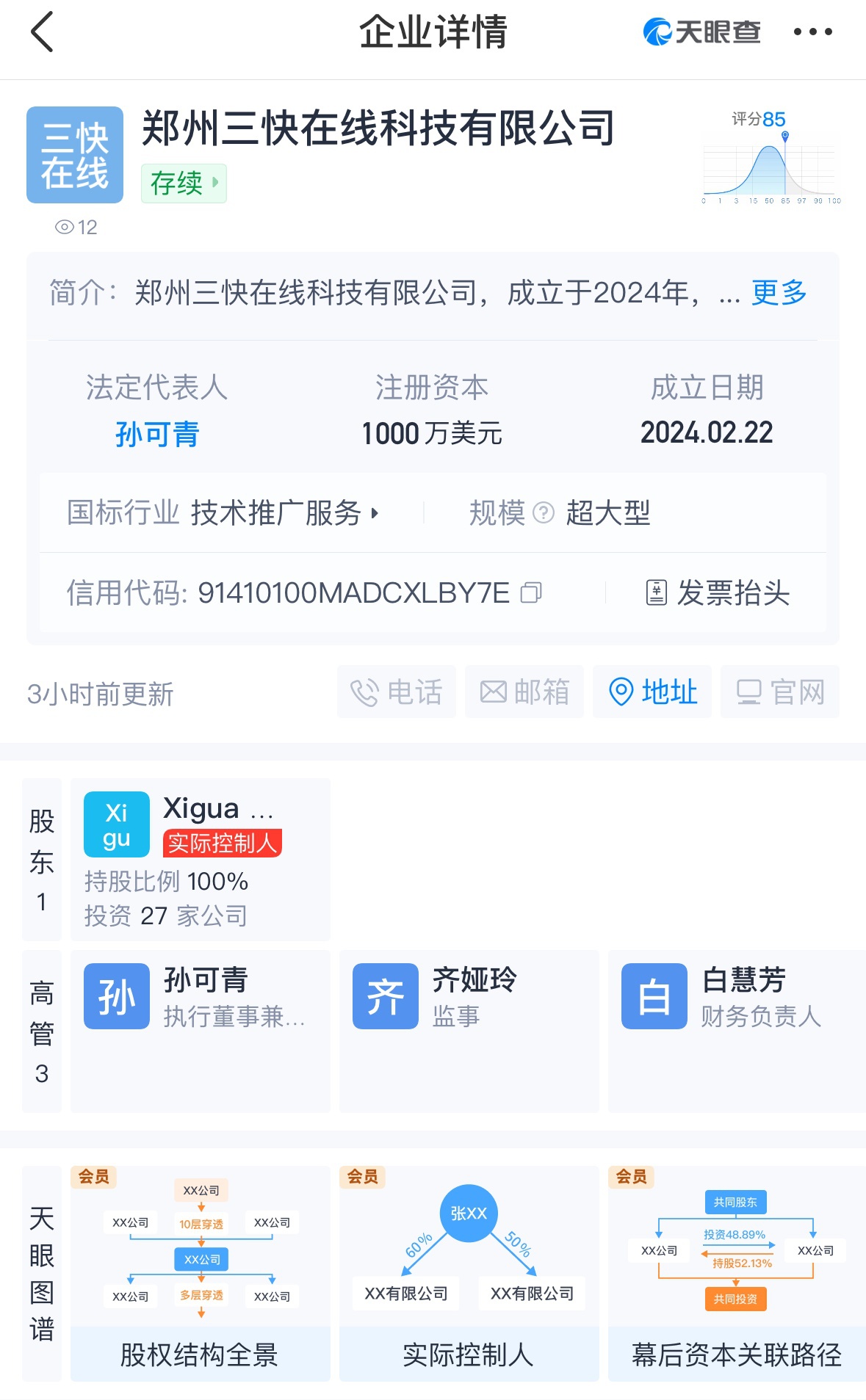Open shareholder card Xigua
Image resolution: width=866 pixels, height=1400 pixels.
pyautogui.click(x=201, y=860)
